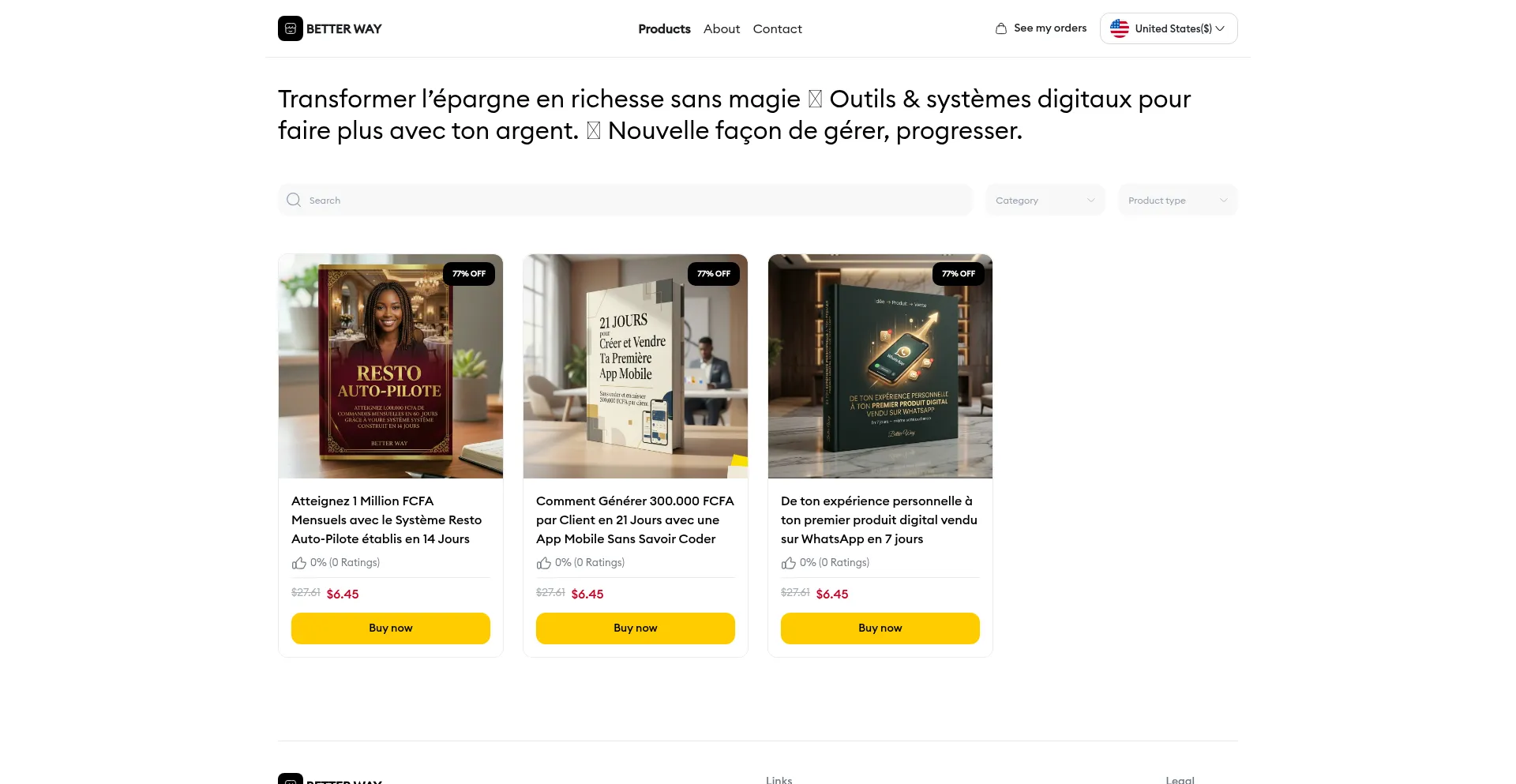Image resolution: width=1516 pixels, height=784 pixels.
Task: Buy now the Système Resto Auto-Pilote guide
Action: tap(390, 628)
